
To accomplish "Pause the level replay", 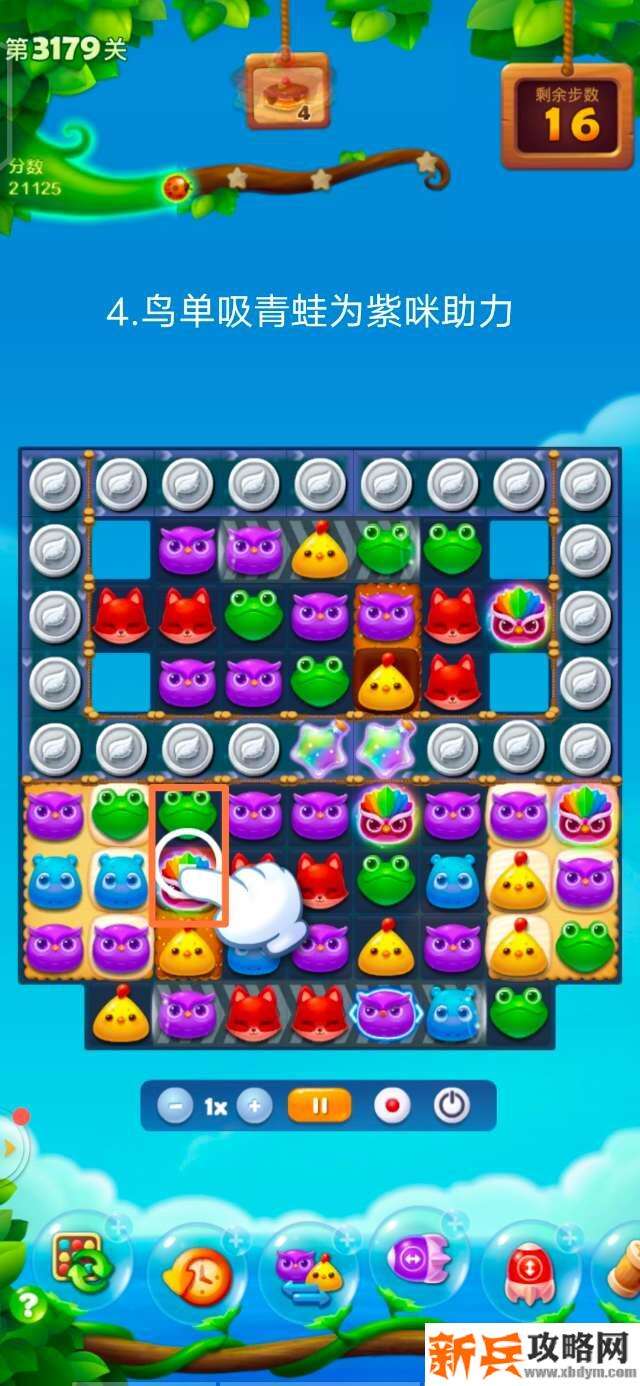I will 320,1106.
